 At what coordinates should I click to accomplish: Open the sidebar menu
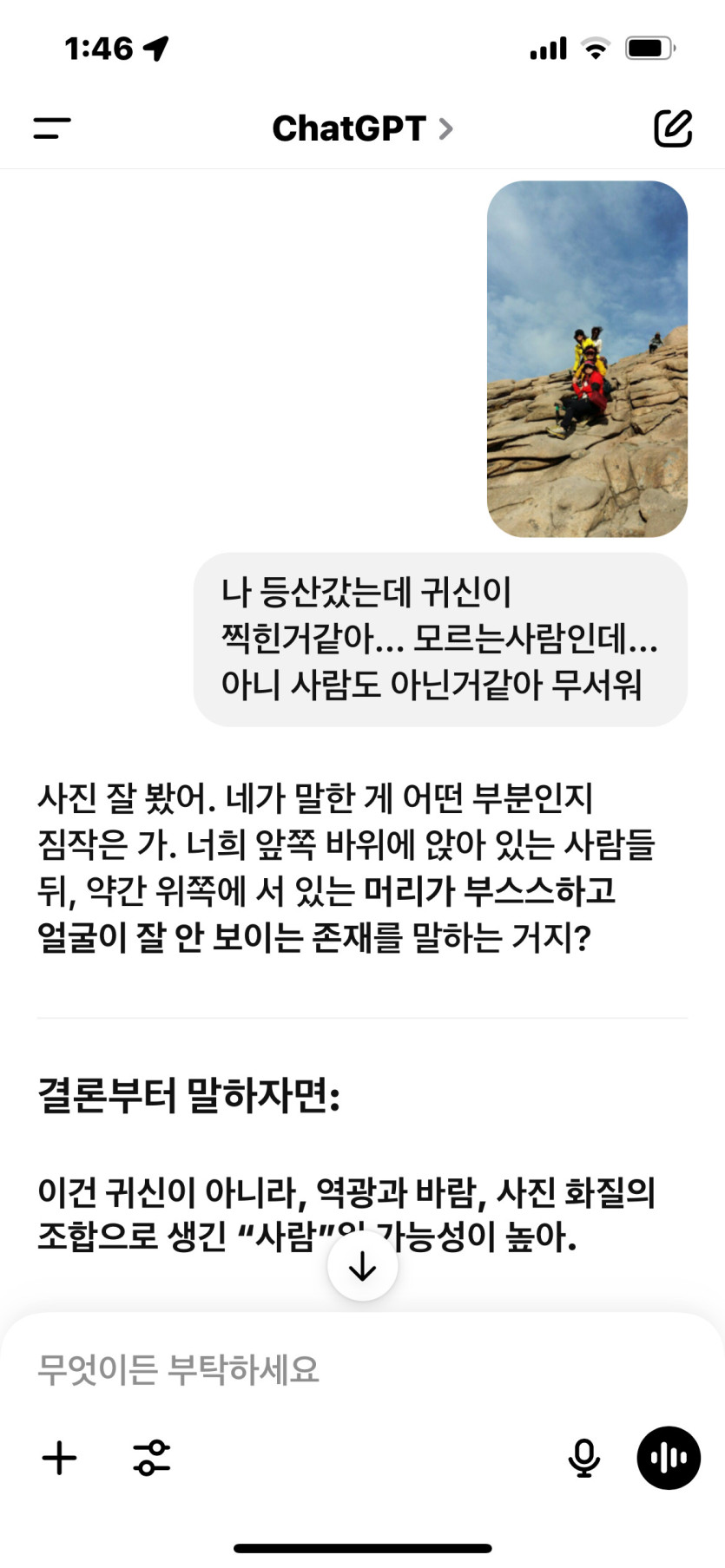(x=52, y=128)
